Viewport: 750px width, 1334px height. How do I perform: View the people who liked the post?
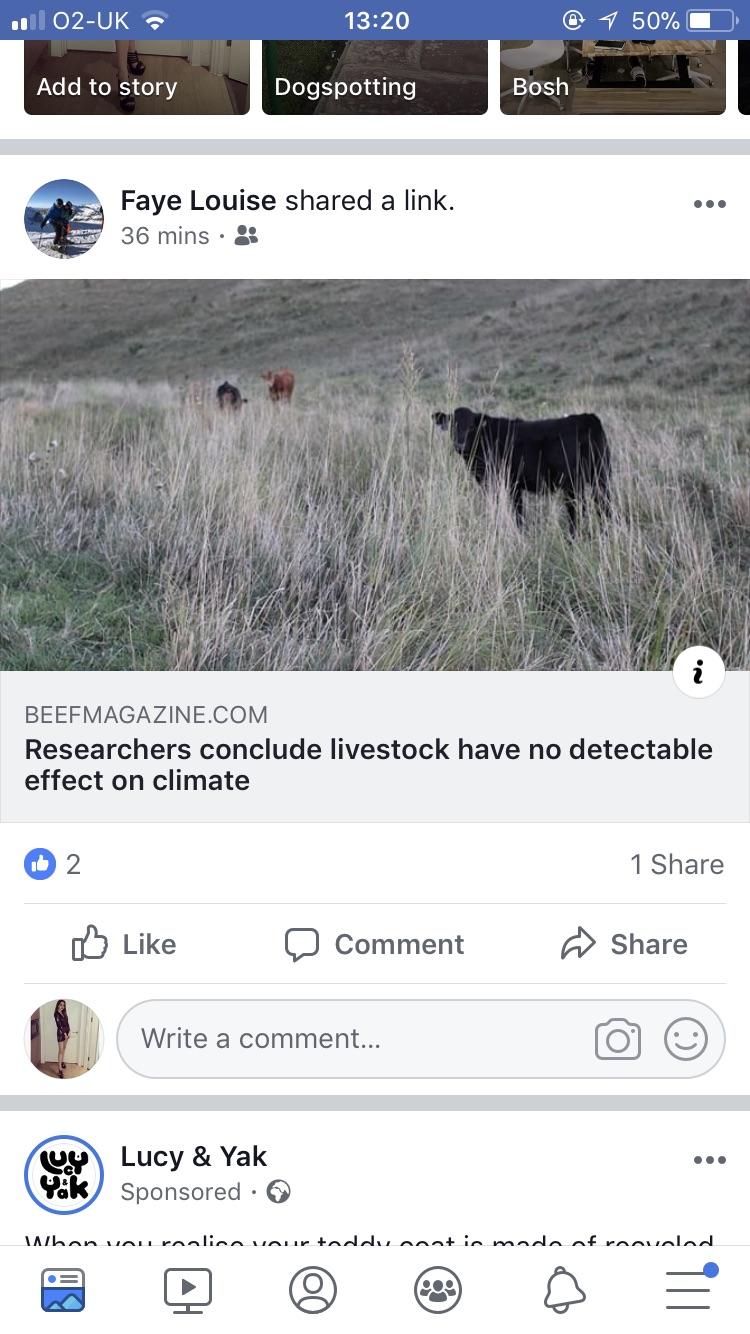pyautogui.click(x=50, y=863)
